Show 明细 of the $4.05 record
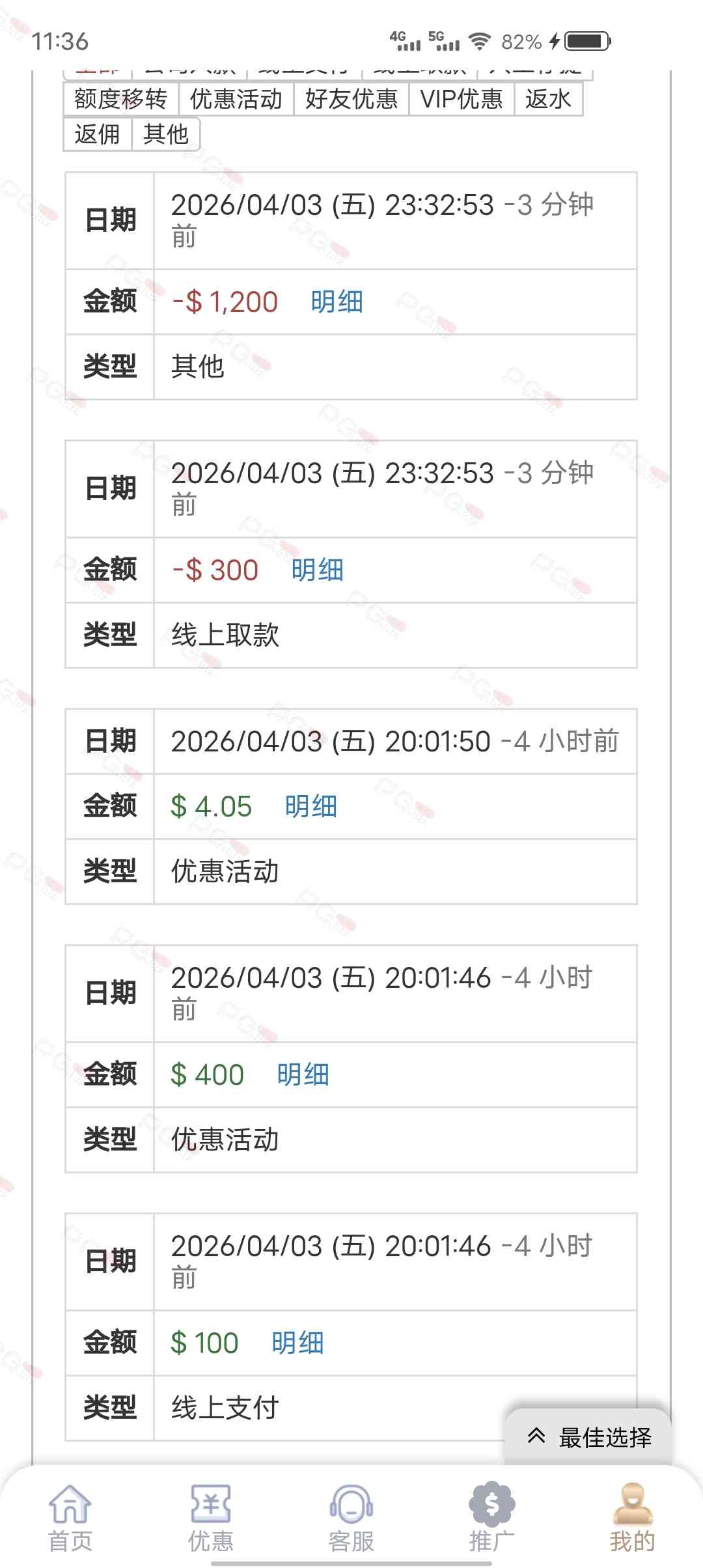Screen dimensions: 703x1568 310,807
